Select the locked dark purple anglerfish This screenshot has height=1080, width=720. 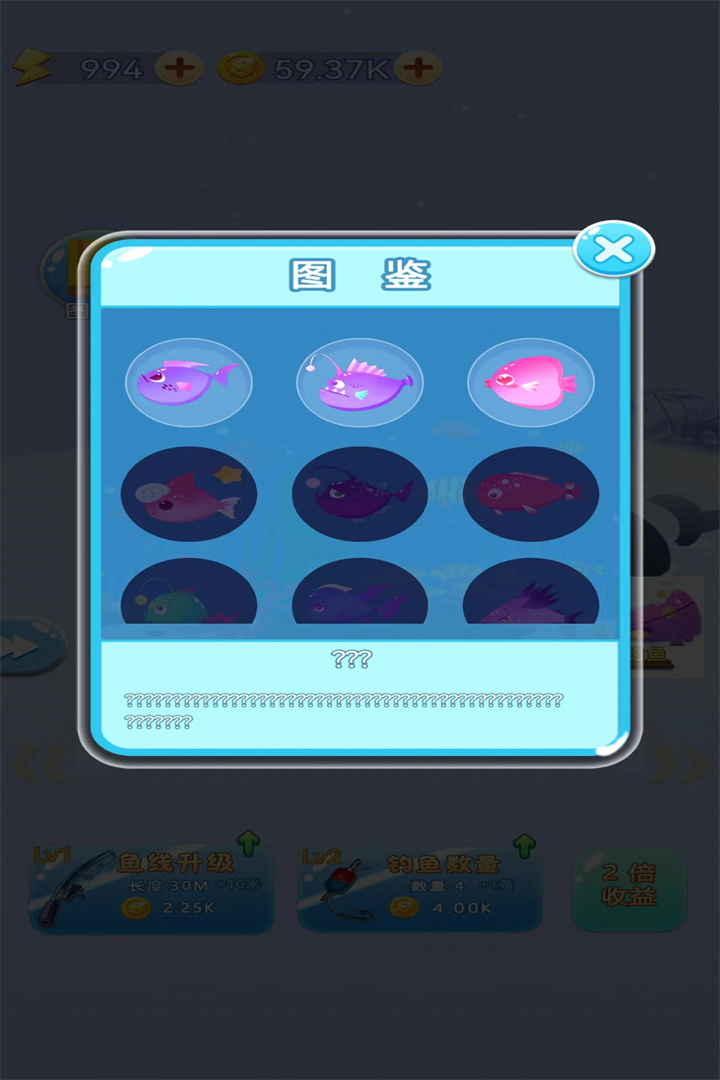[360, 494]
